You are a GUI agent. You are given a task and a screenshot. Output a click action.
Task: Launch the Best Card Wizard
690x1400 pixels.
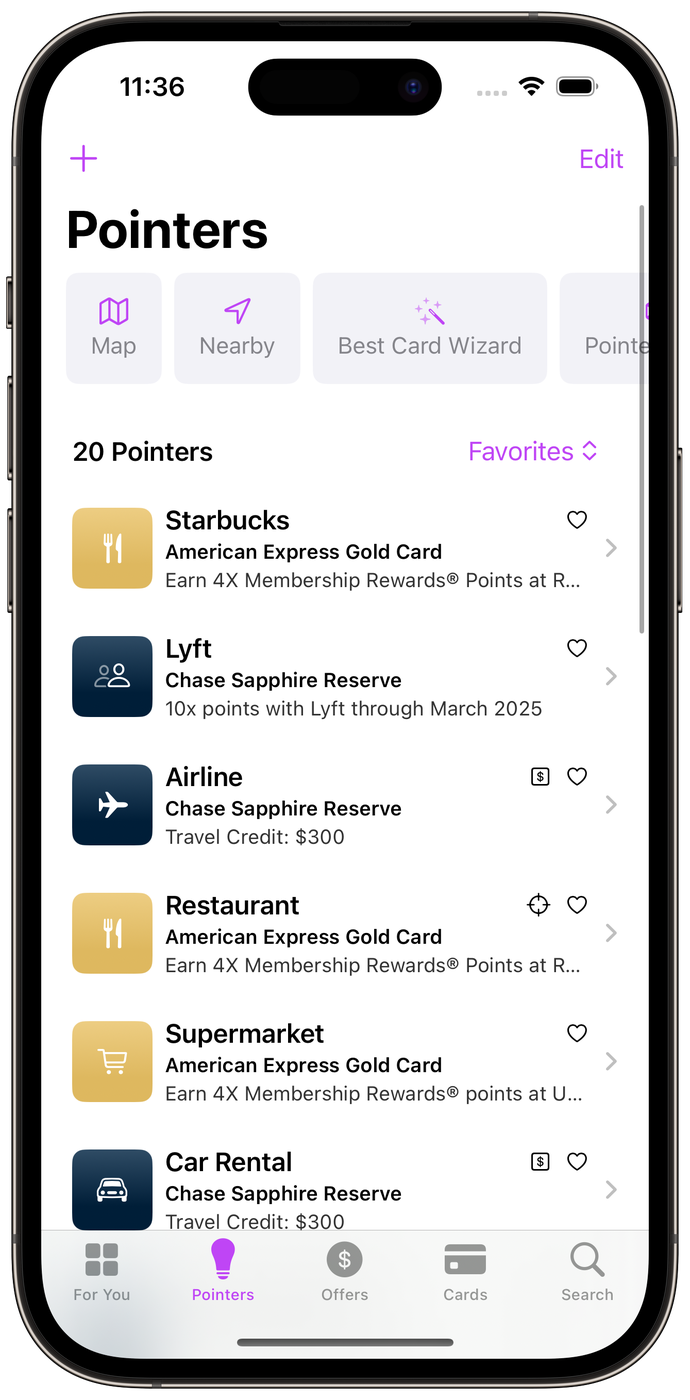point(430,328)
